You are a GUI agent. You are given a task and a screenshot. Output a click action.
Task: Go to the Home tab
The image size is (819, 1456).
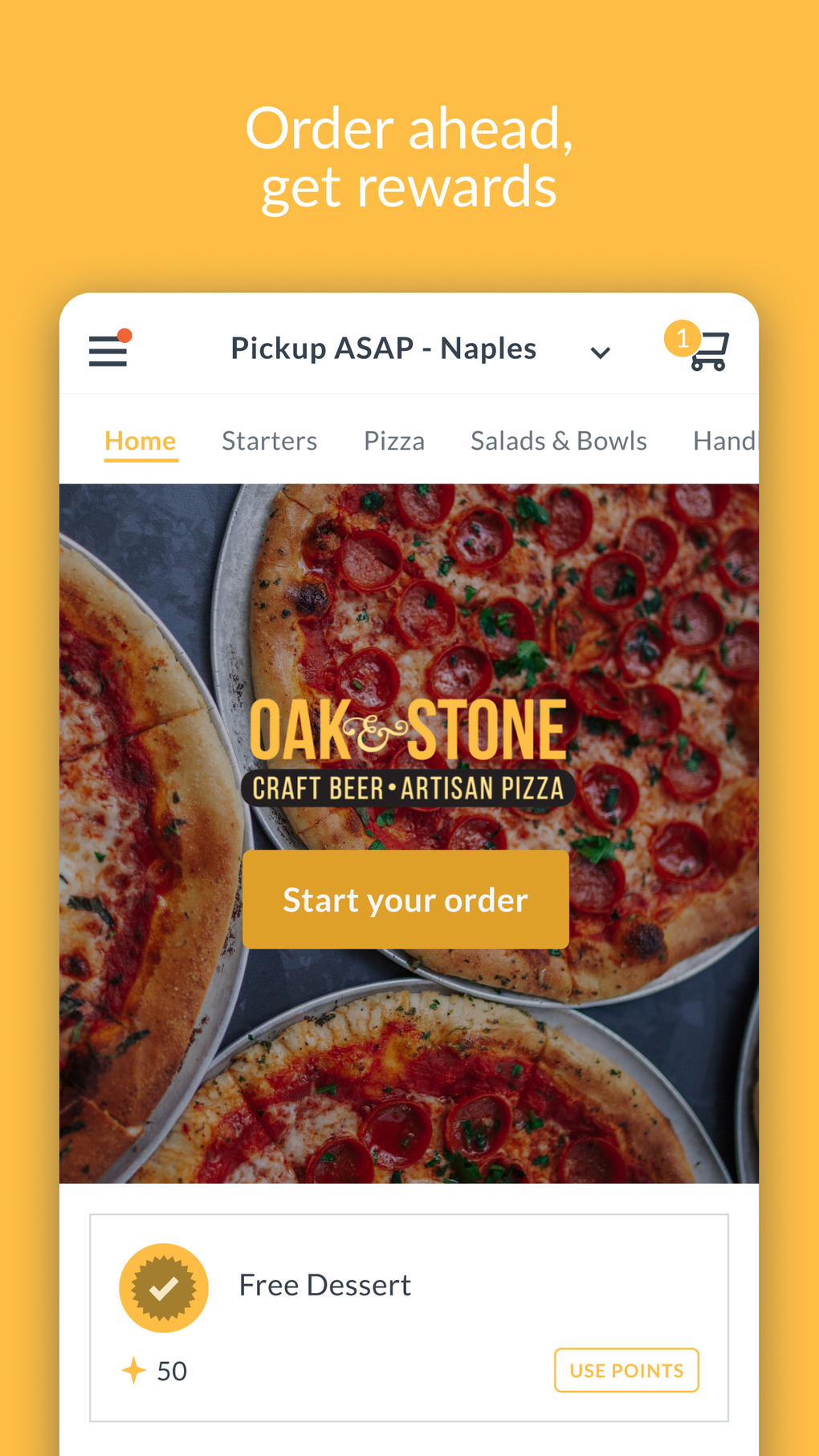click(141, 440)
